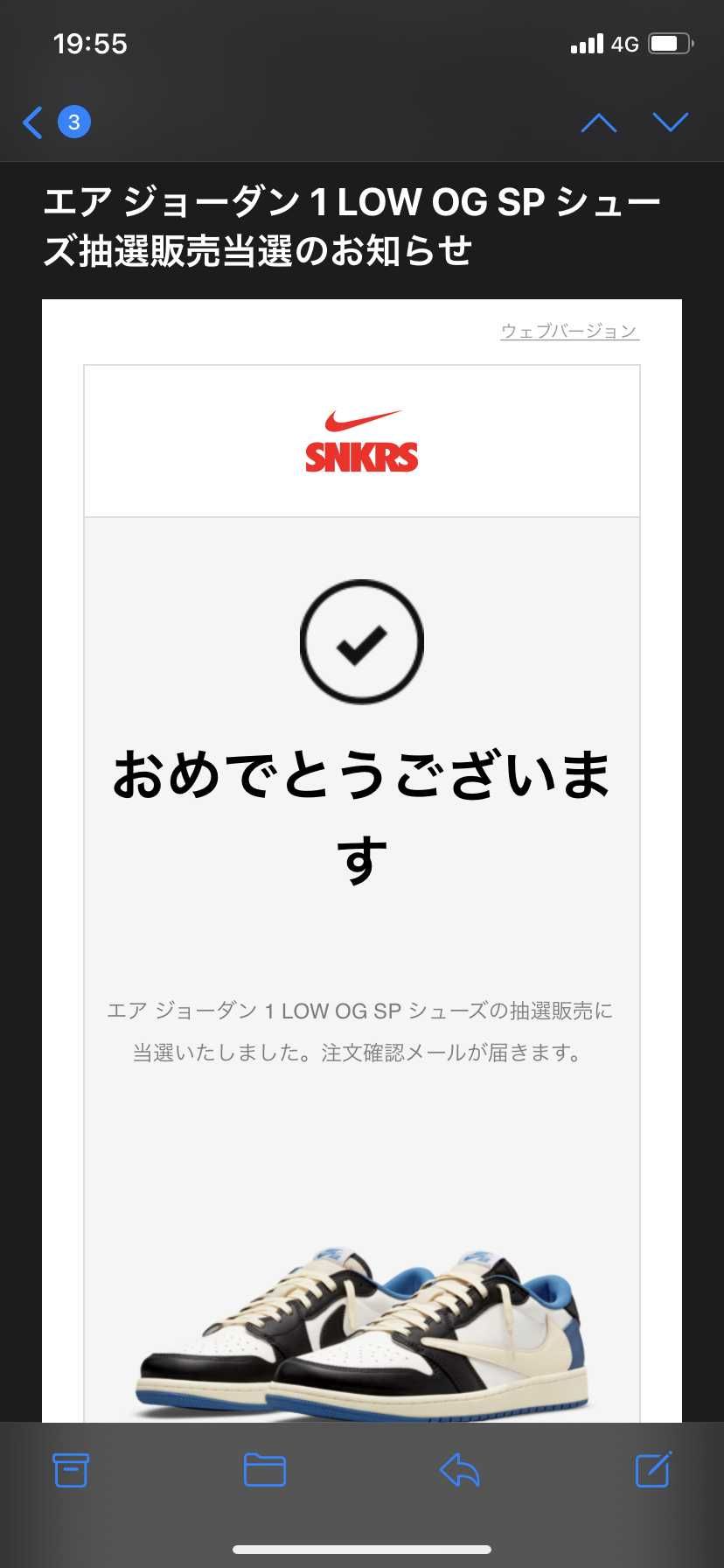
Task: Archive this email
Action: 71,1470
